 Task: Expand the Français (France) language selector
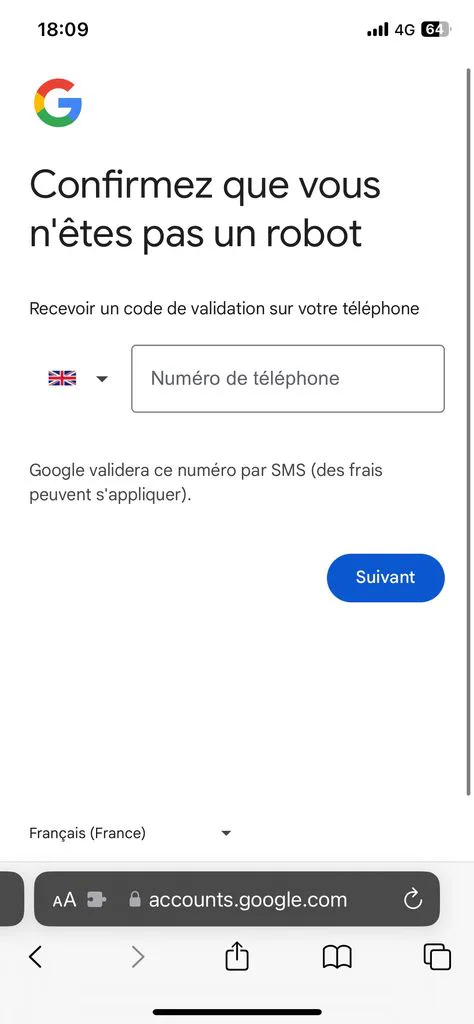tap(131, 833)
